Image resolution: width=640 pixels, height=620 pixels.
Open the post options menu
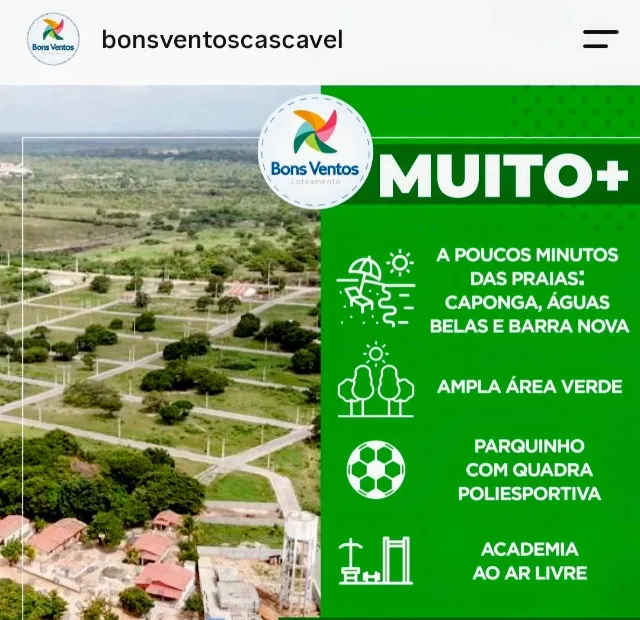(x=600, y=39)
